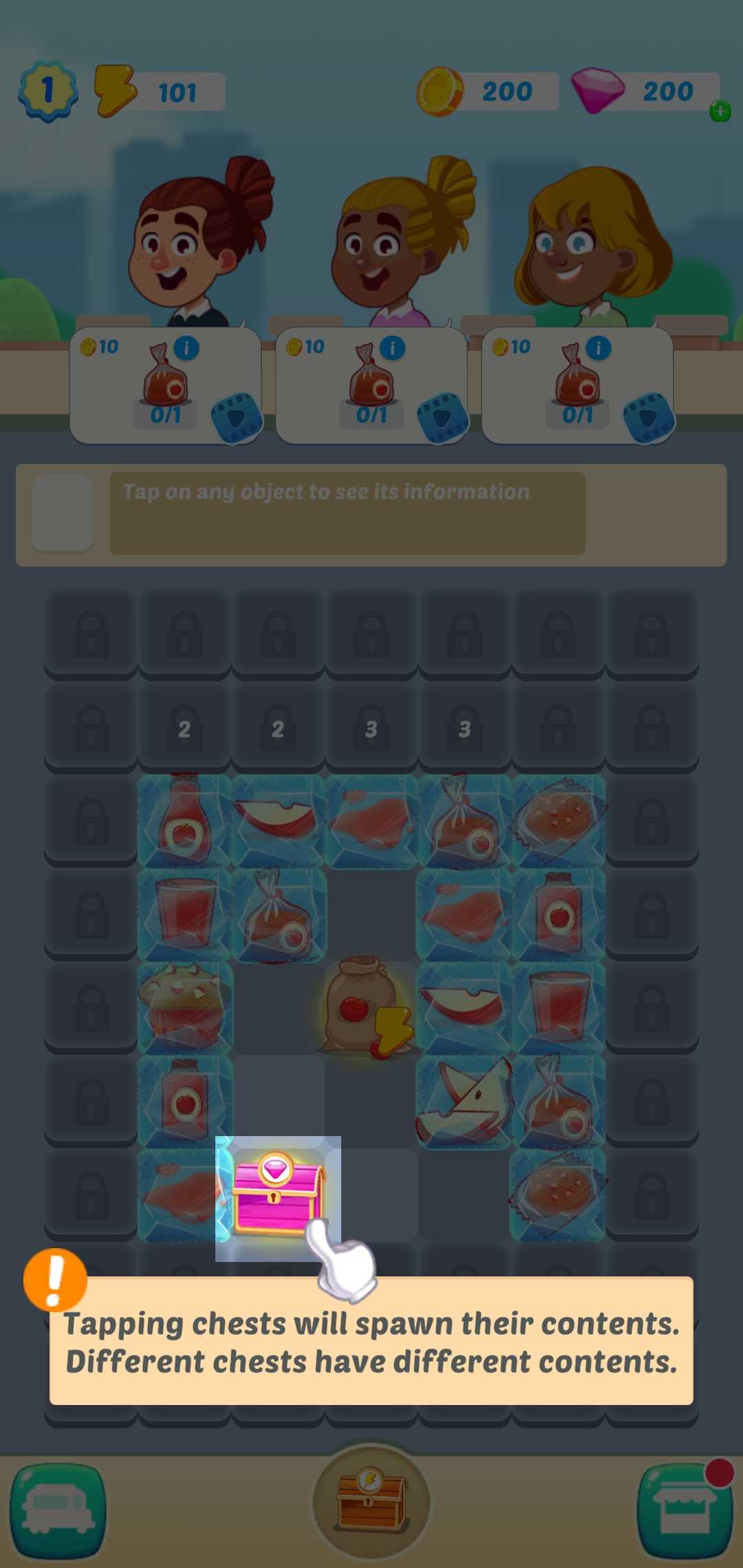Watch video ad on the red-haired customer's order

click(x=236, y=417)
